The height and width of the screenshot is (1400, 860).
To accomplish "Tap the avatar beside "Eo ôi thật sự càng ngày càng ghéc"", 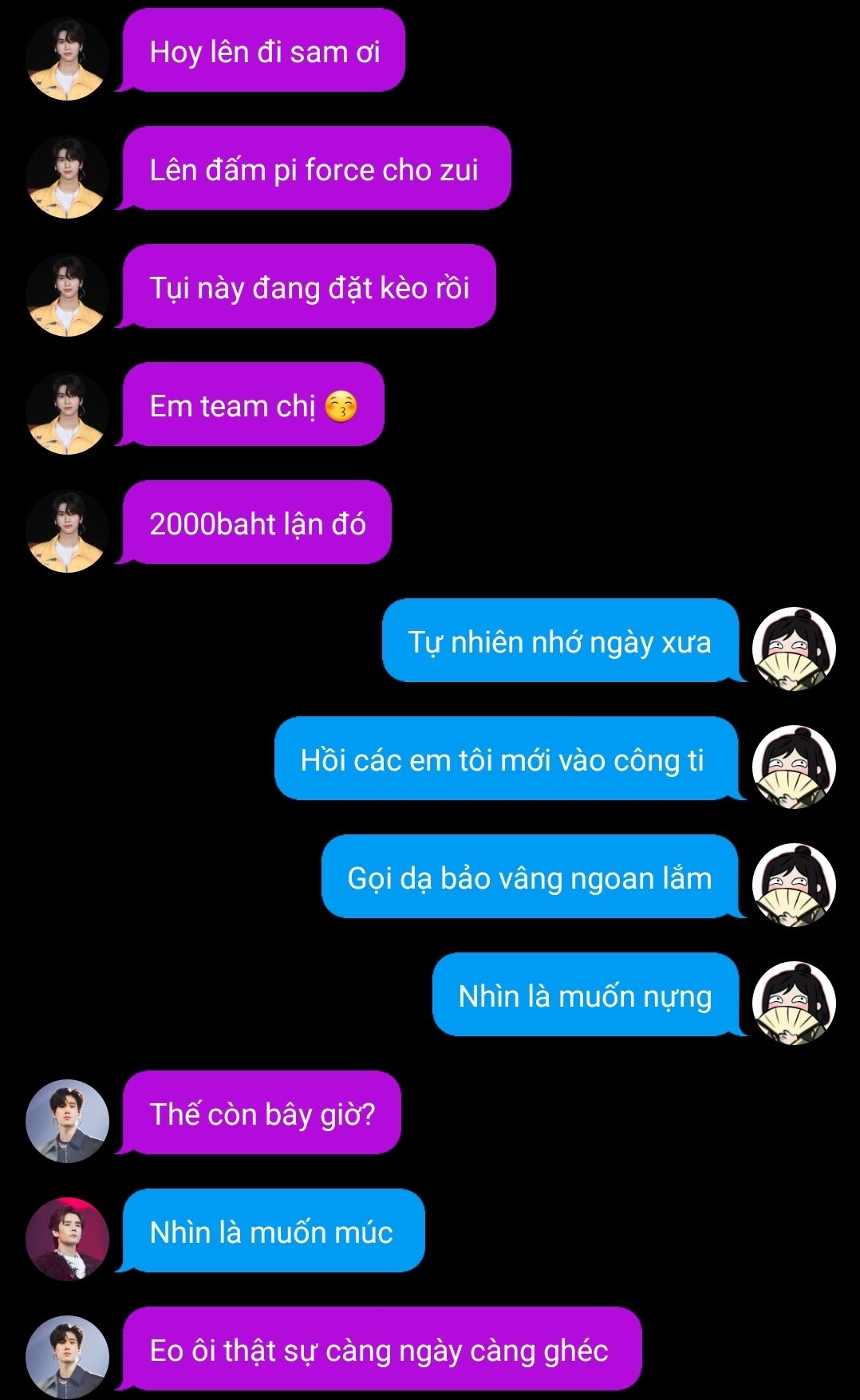I will (67, 1357).
